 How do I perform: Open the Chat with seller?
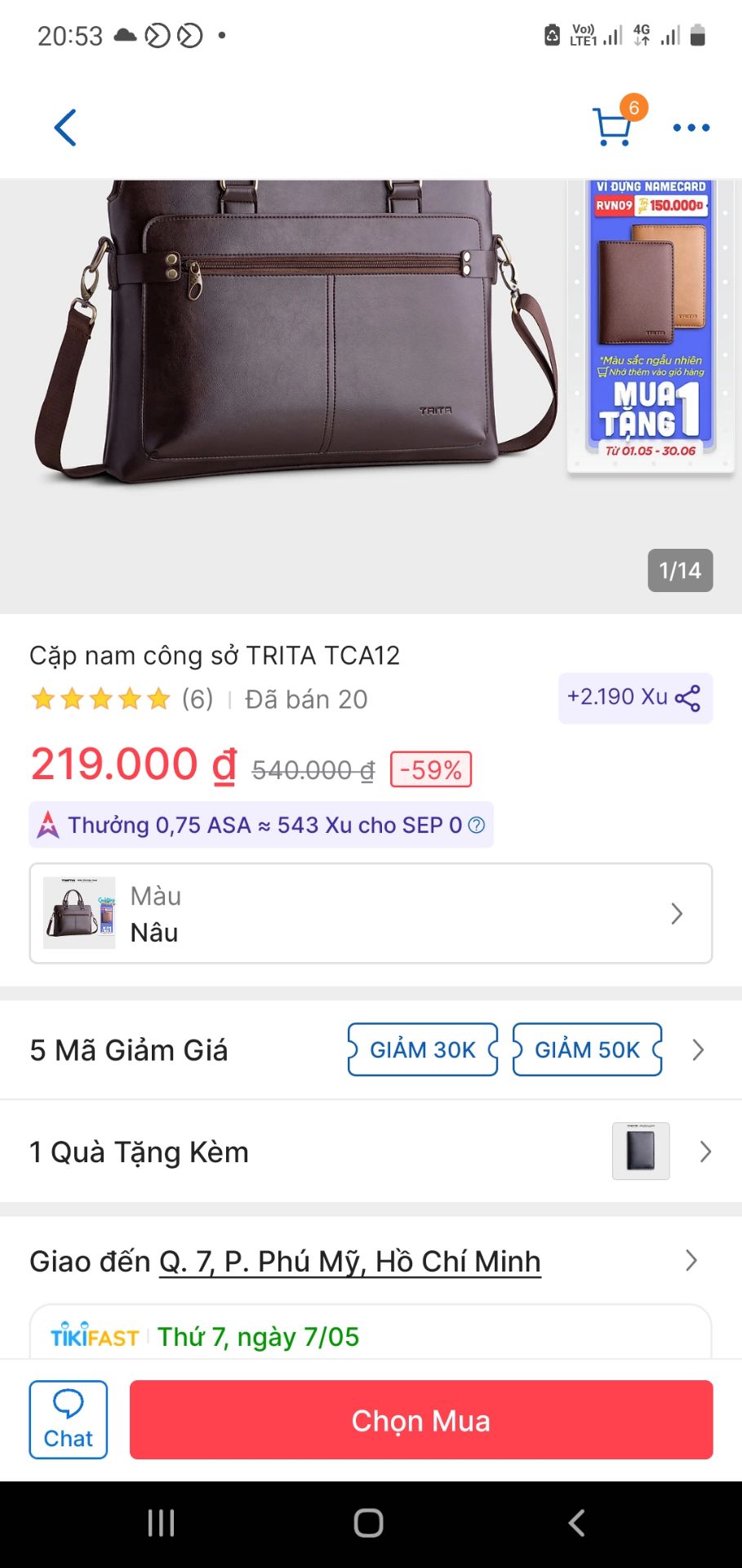[x=68, y=1419]
